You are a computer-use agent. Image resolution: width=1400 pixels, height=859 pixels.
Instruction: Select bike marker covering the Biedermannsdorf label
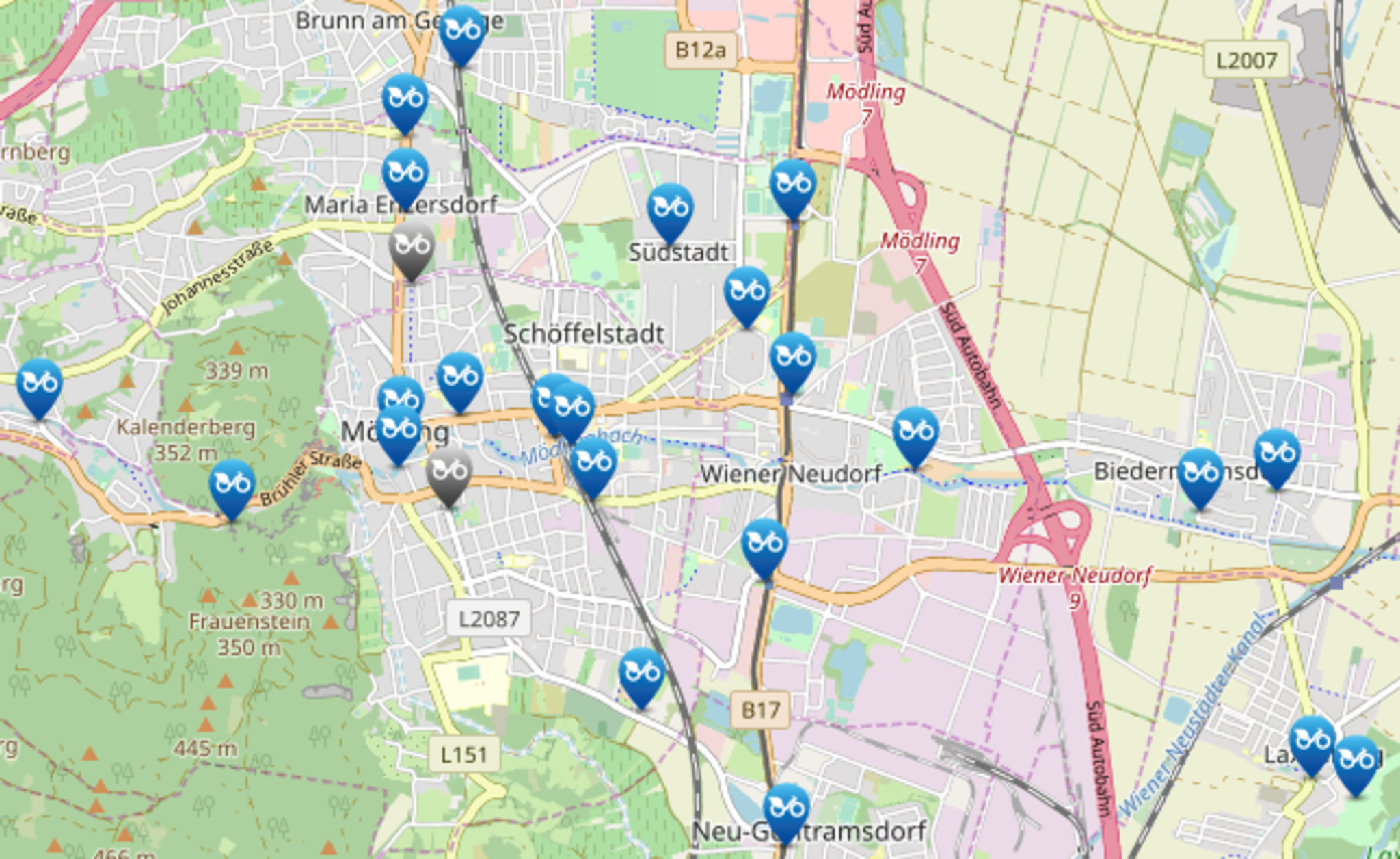click(1200, 475)
